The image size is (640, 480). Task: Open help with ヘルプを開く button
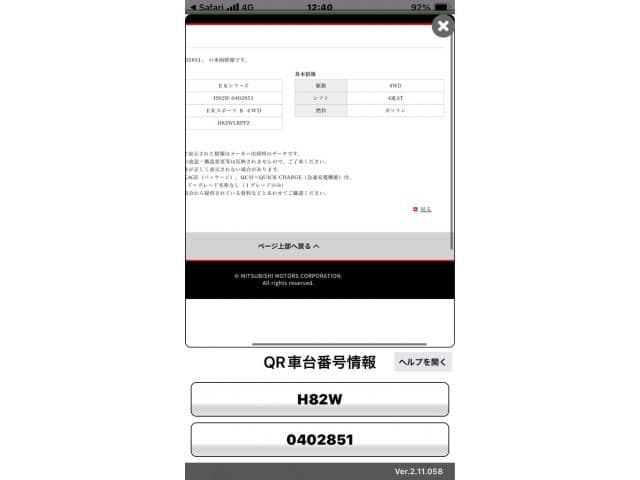point(423,362)
